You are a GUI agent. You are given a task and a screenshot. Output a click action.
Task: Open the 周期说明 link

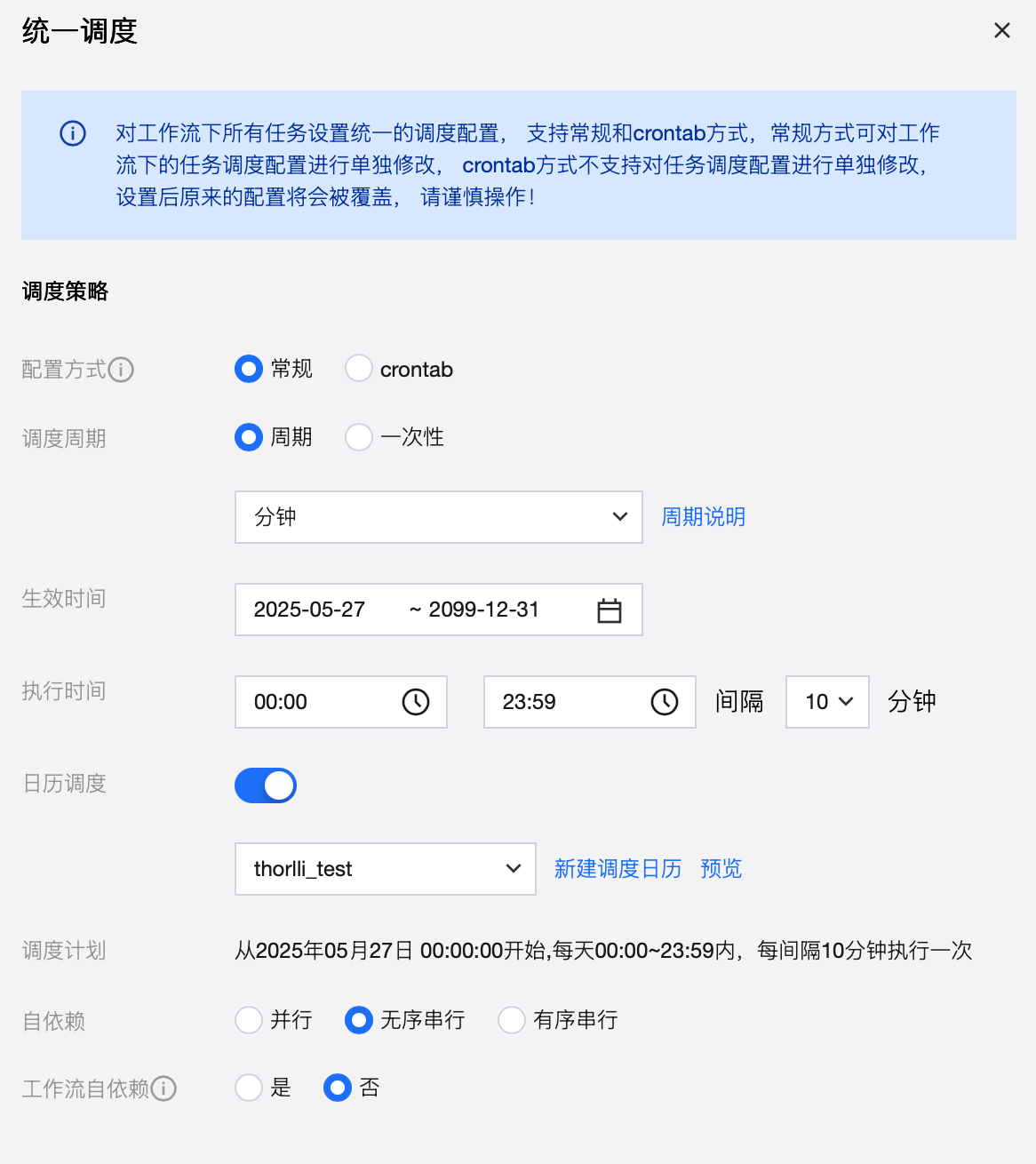tap(703, 517)
